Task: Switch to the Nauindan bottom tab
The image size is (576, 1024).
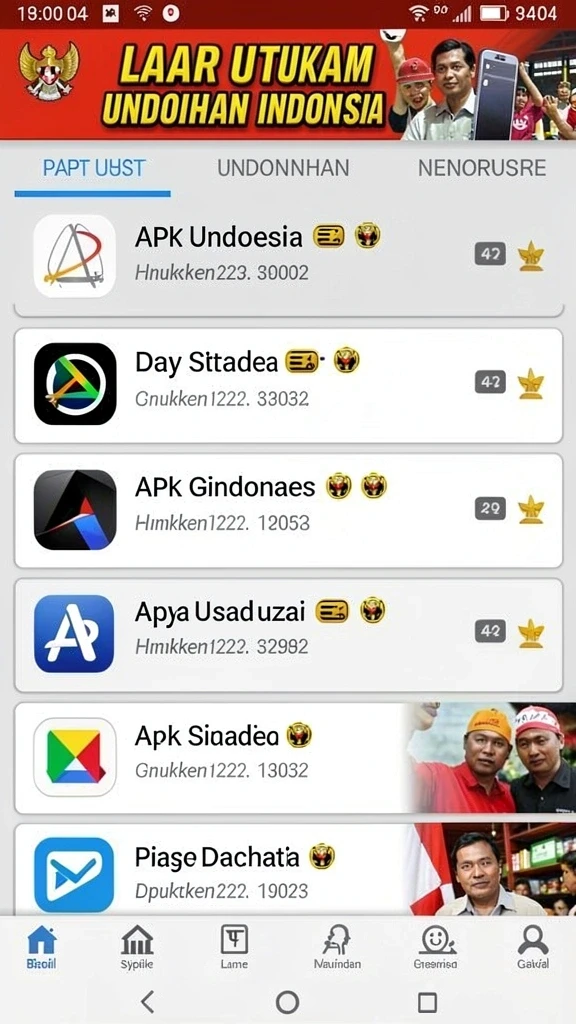Action: (337, 948)
